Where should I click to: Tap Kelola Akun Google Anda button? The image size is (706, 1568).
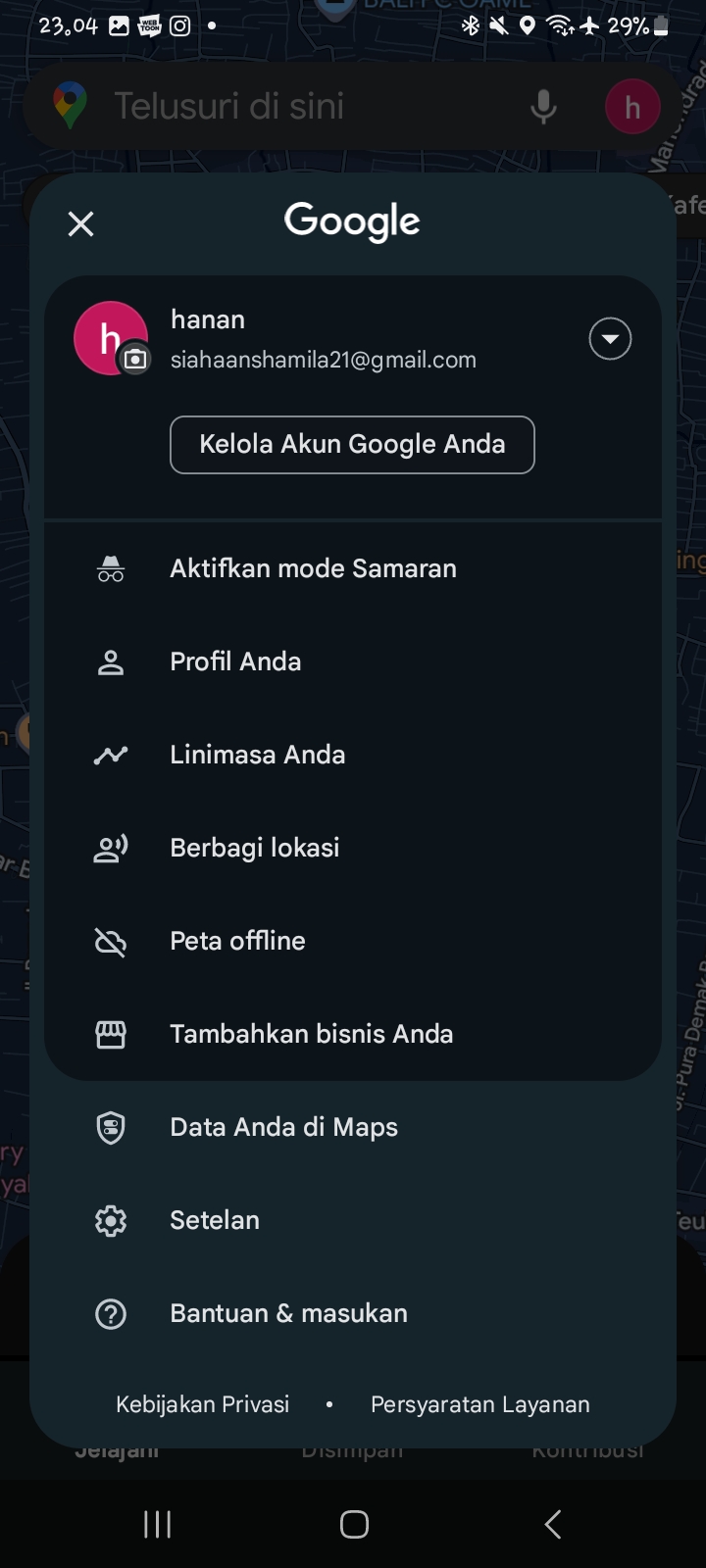click(352, 445)
